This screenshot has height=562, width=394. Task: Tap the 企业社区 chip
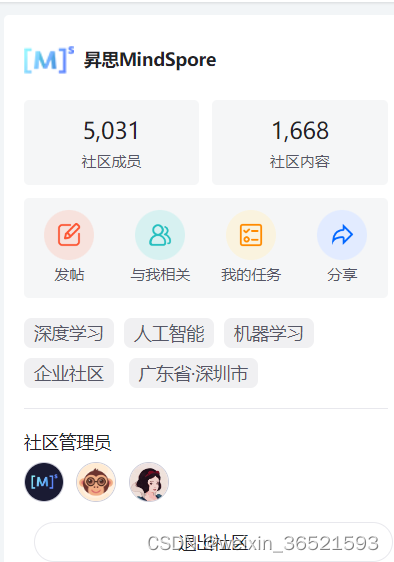69,373
